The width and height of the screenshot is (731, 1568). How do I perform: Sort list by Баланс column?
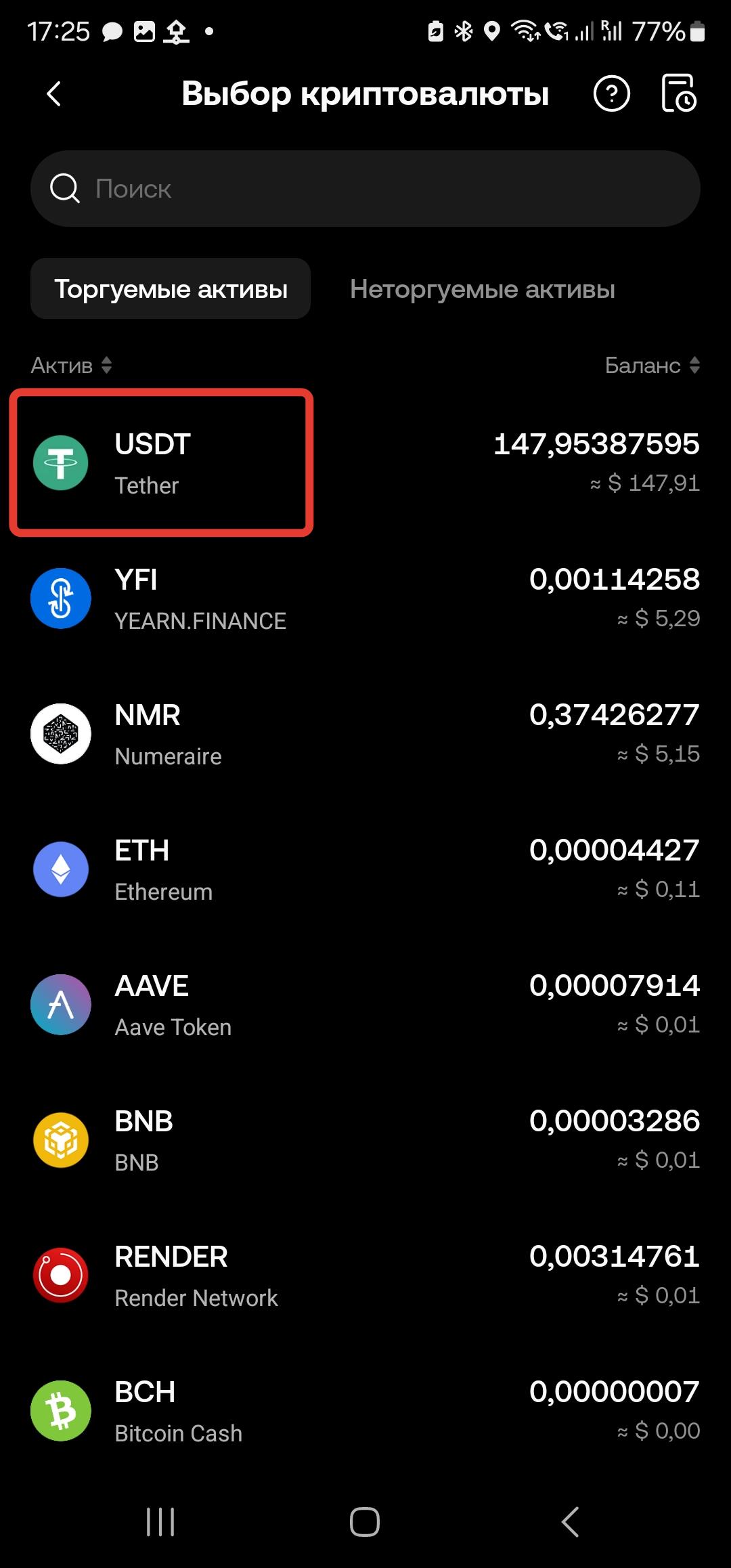pyautogui.click(x=652, y=366)
